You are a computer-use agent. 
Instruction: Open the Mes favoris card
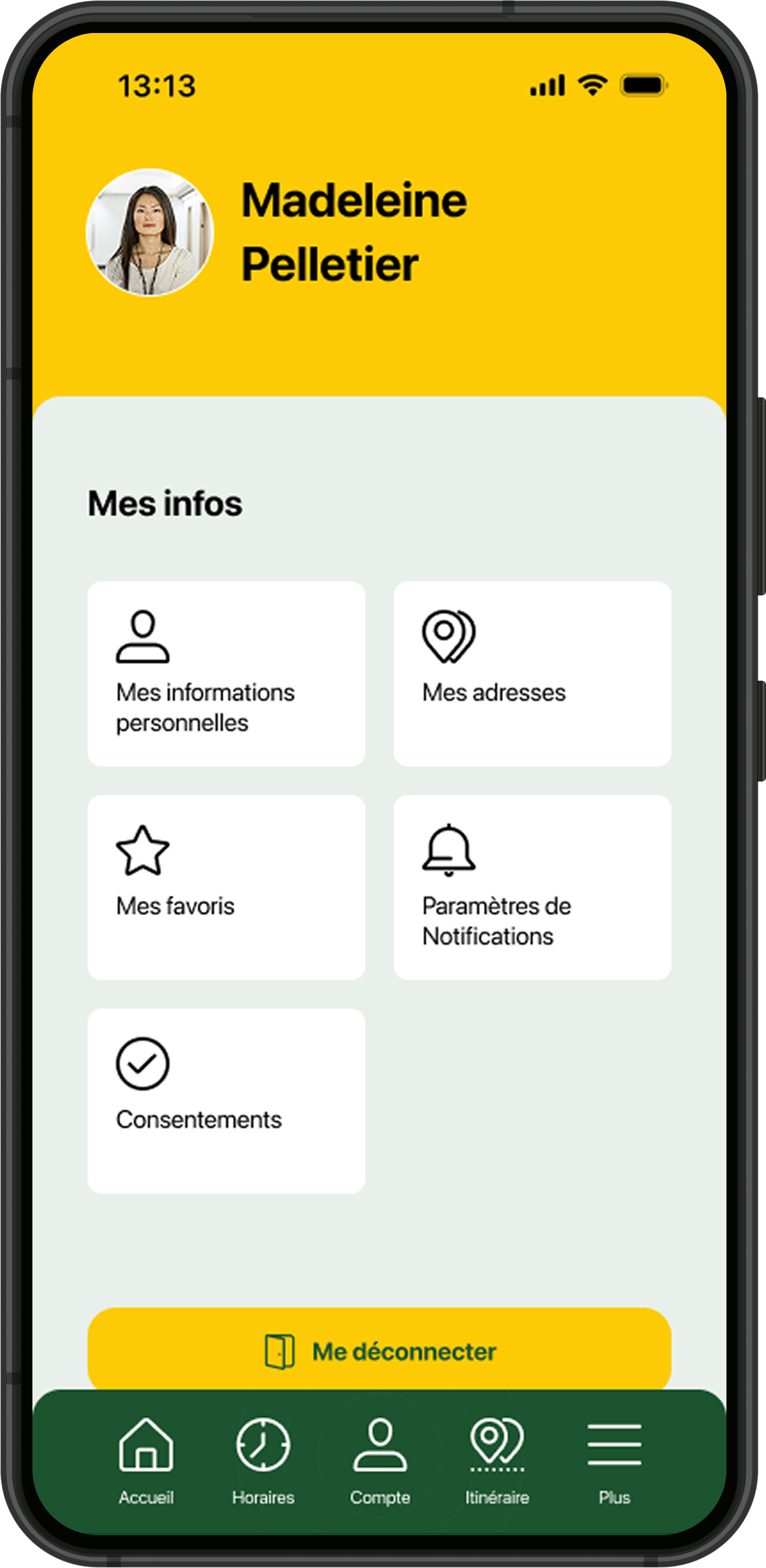[226, 887]
